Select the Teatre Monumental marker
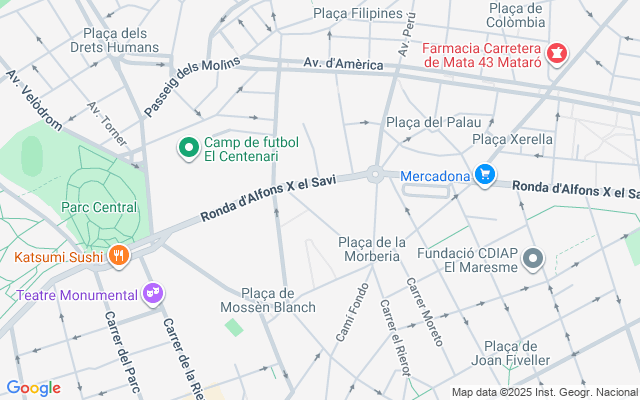The height and width of the screenshot is (400, 640). pos(152,294)
